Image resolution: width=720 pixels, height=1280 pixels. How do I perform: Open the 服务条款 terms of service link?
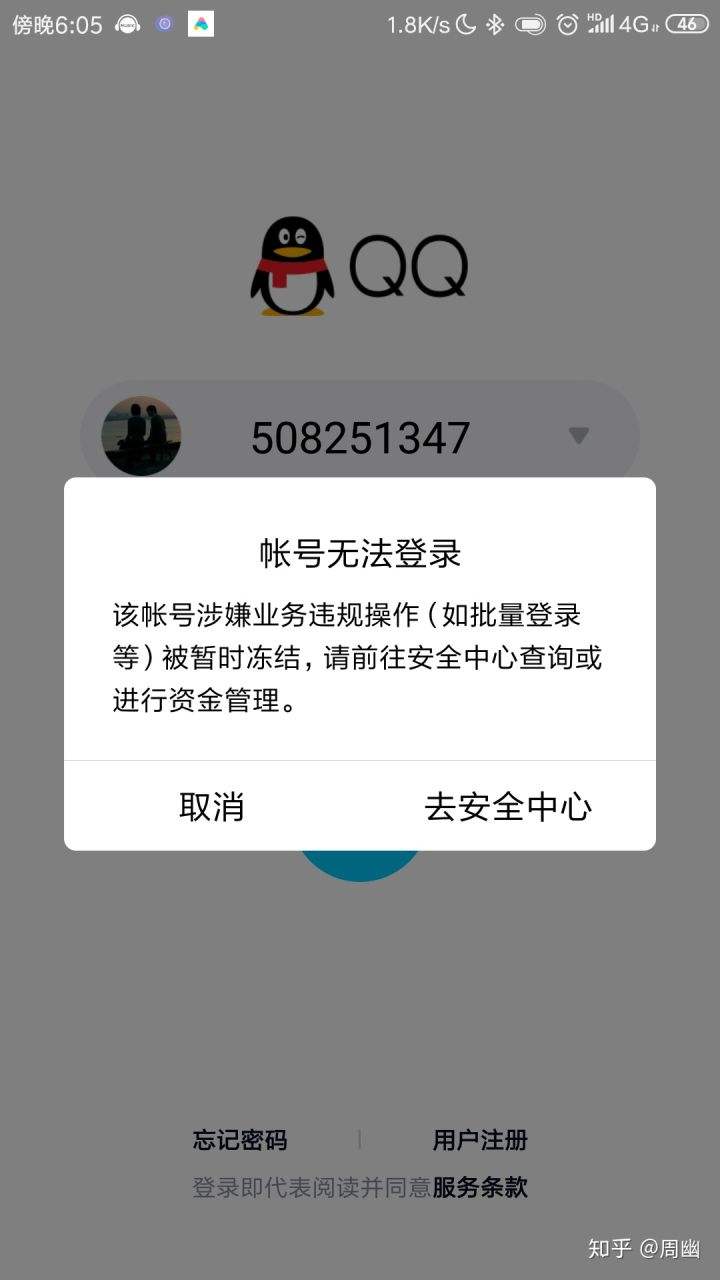482,1189
